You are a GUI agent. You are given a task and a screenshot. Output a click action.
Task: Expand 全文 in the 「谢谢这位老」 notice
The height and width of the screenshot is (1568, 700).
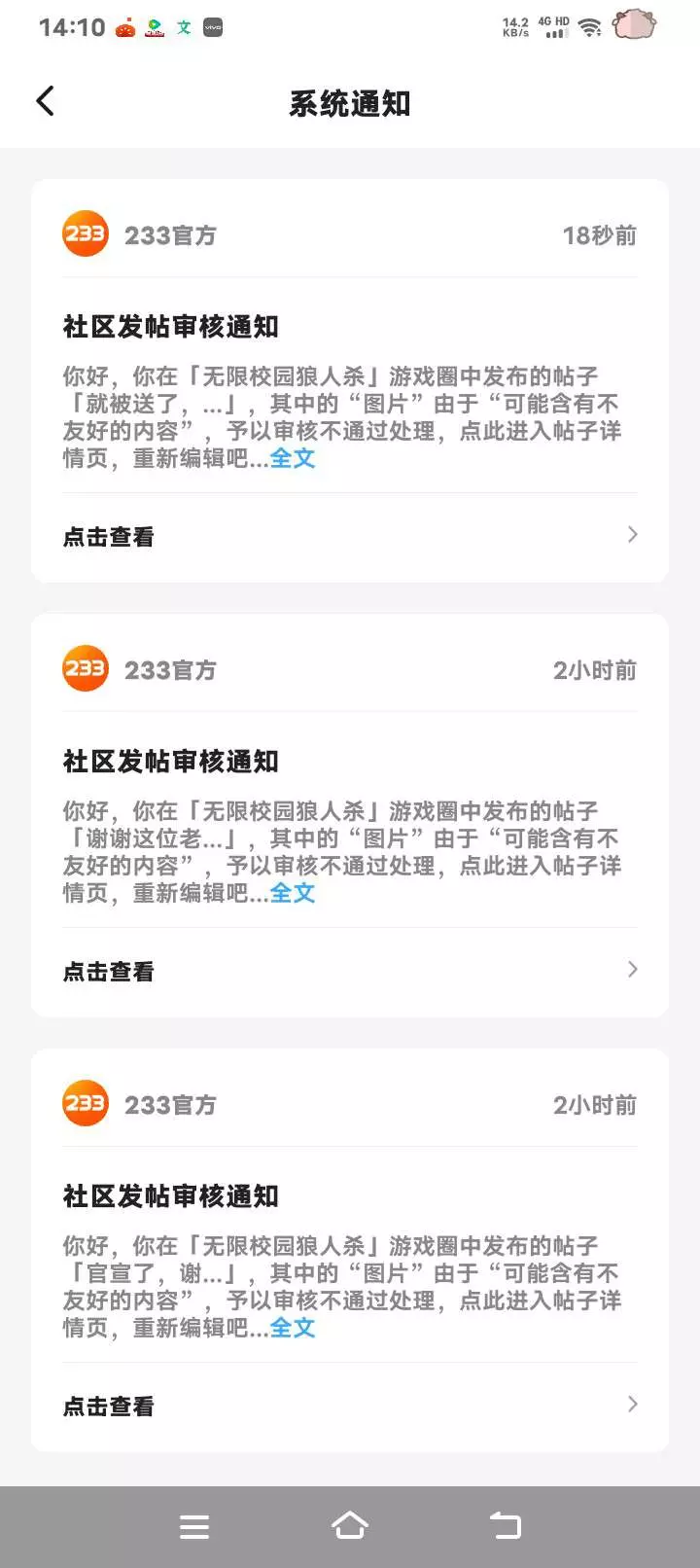tap(293, 893)
